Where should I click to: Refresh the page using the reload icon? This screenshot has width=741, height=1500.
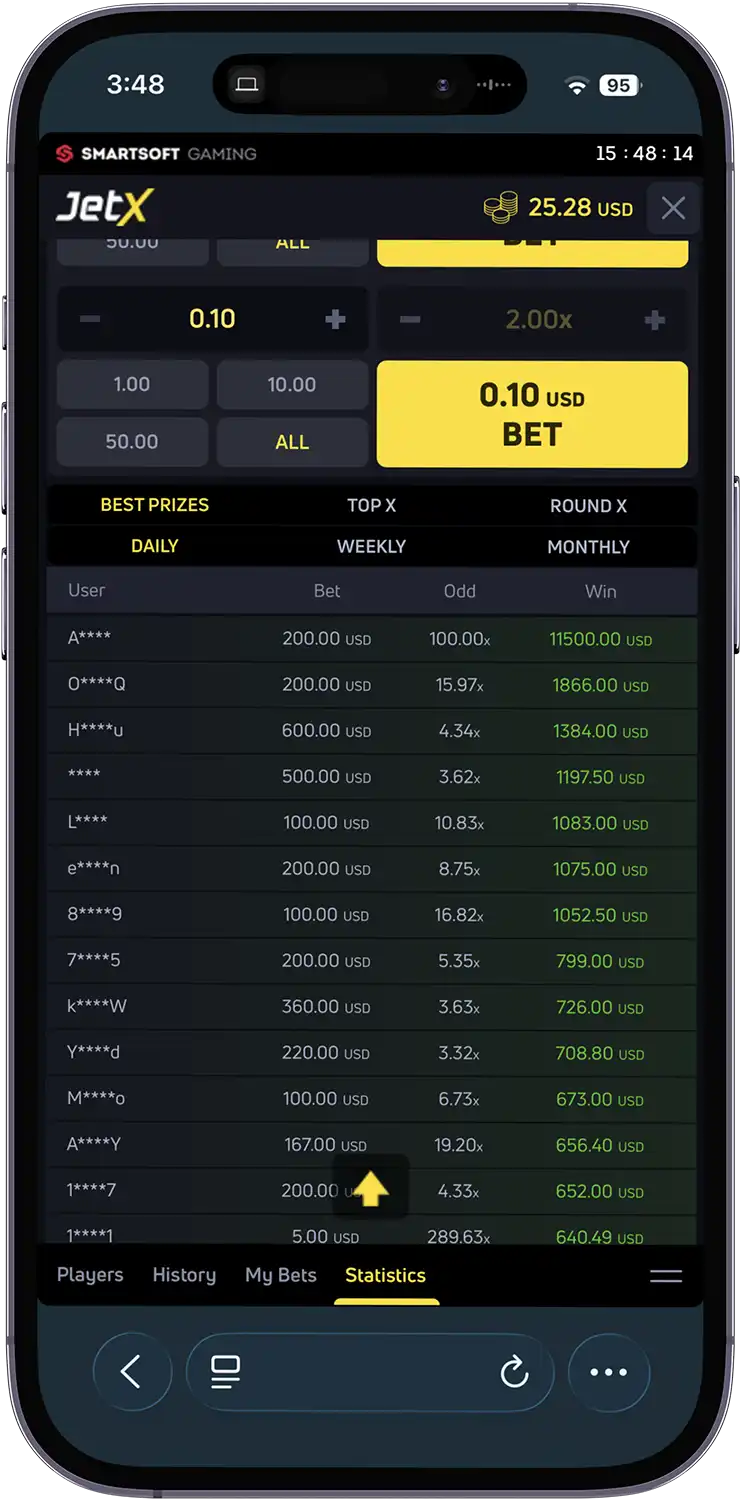[x=515, y=1372]
